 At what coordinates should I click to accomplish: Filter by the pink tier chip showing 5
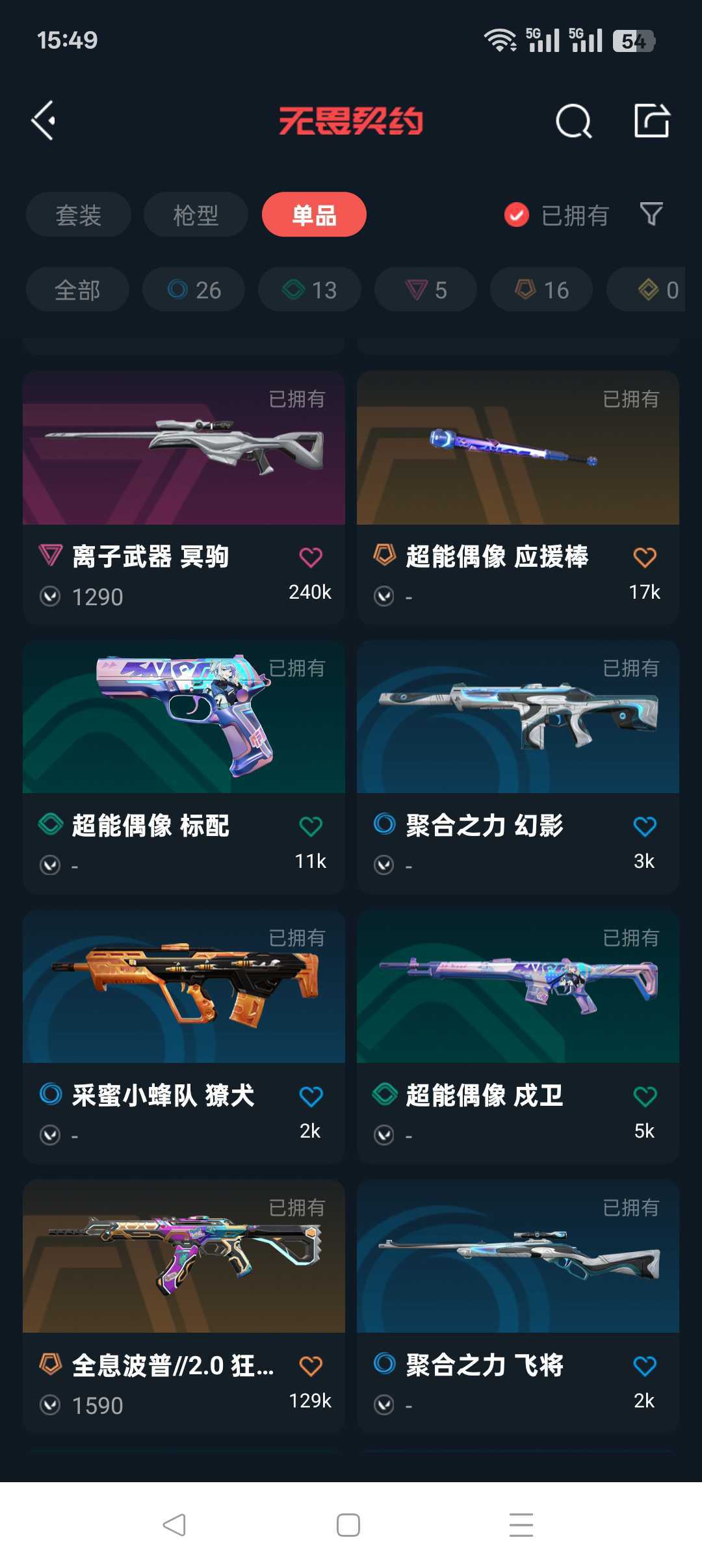(x=426, y=290)
